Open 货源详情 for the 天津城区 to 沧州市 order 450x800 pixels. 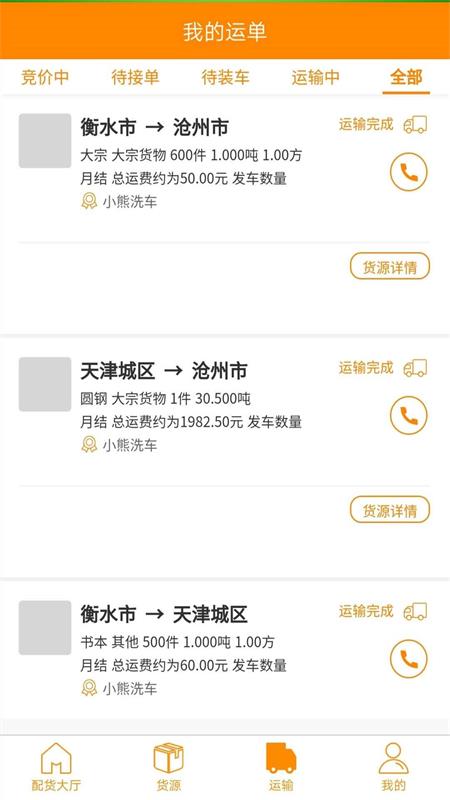pos(390,510)
